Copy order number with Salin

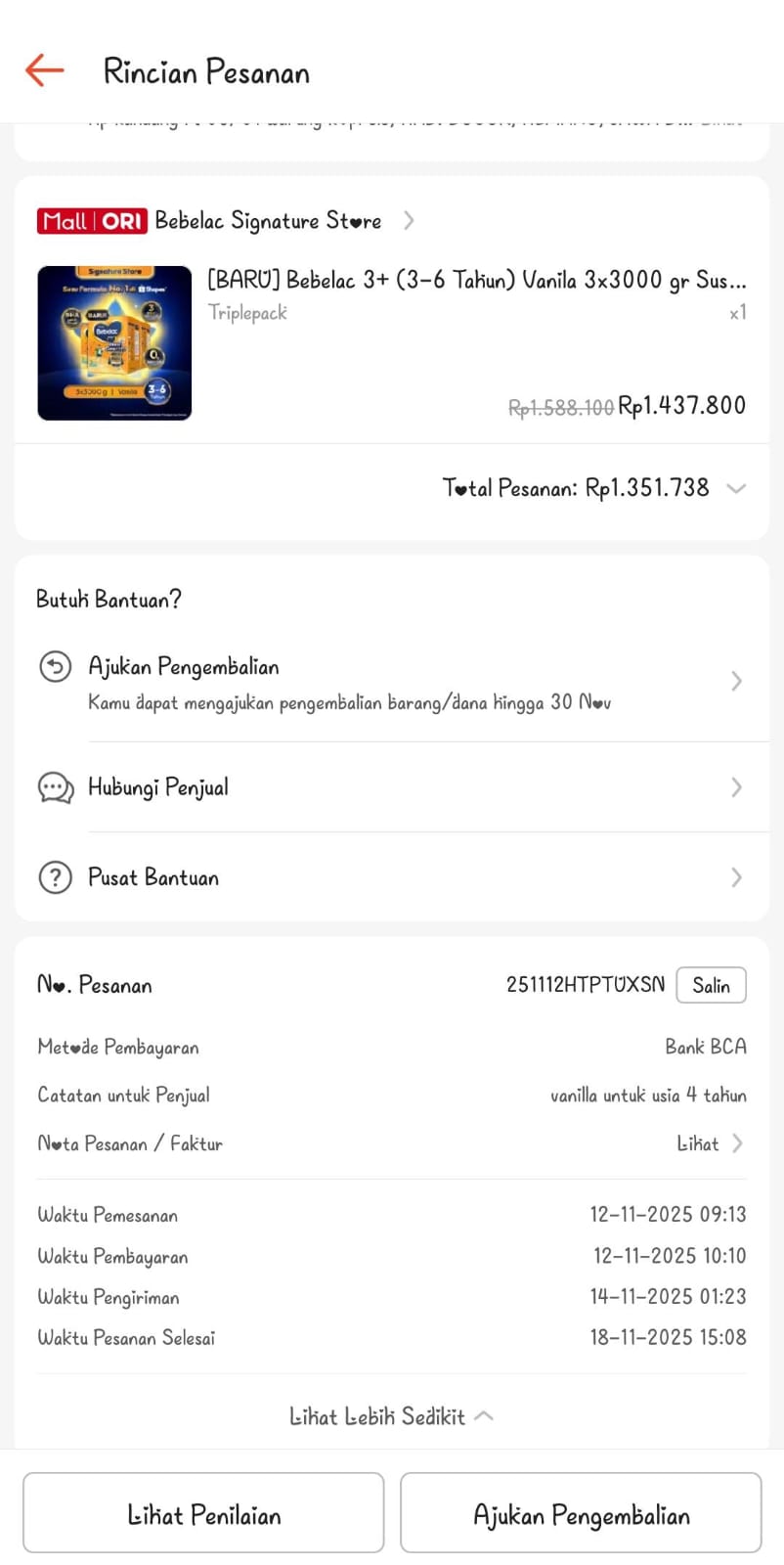pyautogui.click(x=711, y=985)
